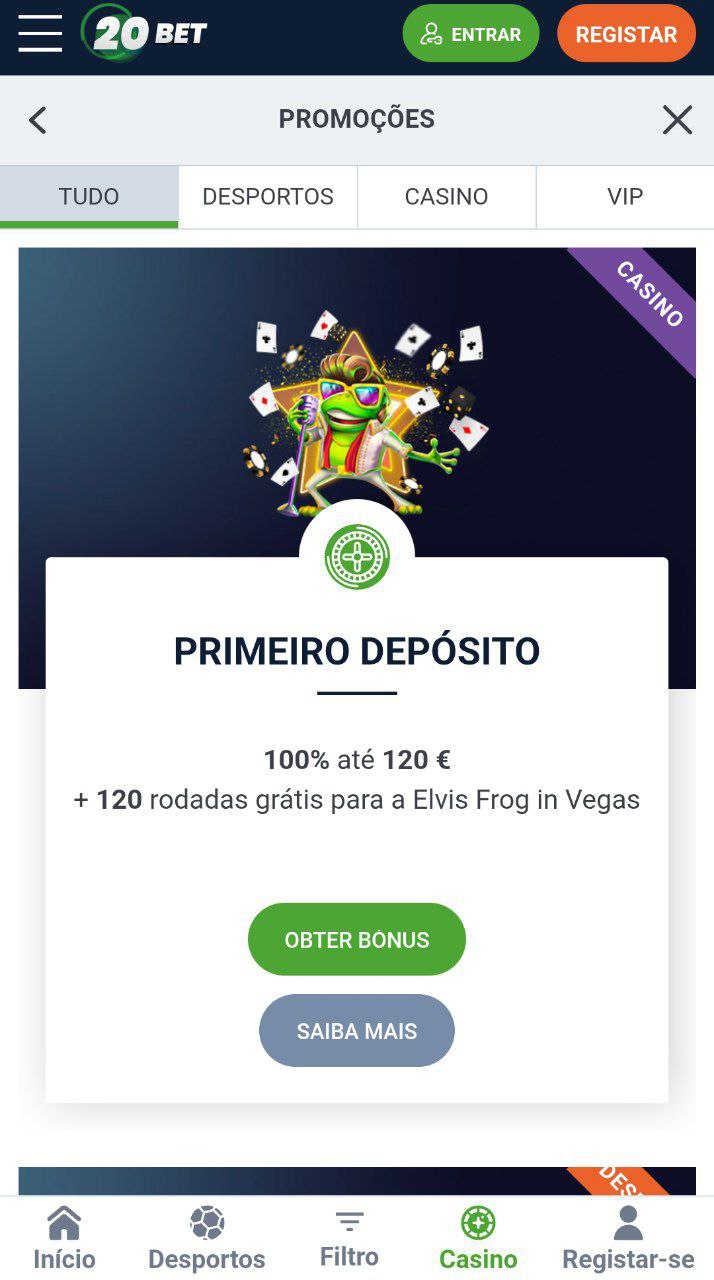Tap the REGISTAR button
Image resolution: width=714 pixels, height=1280 pixels.
[626, 34]
